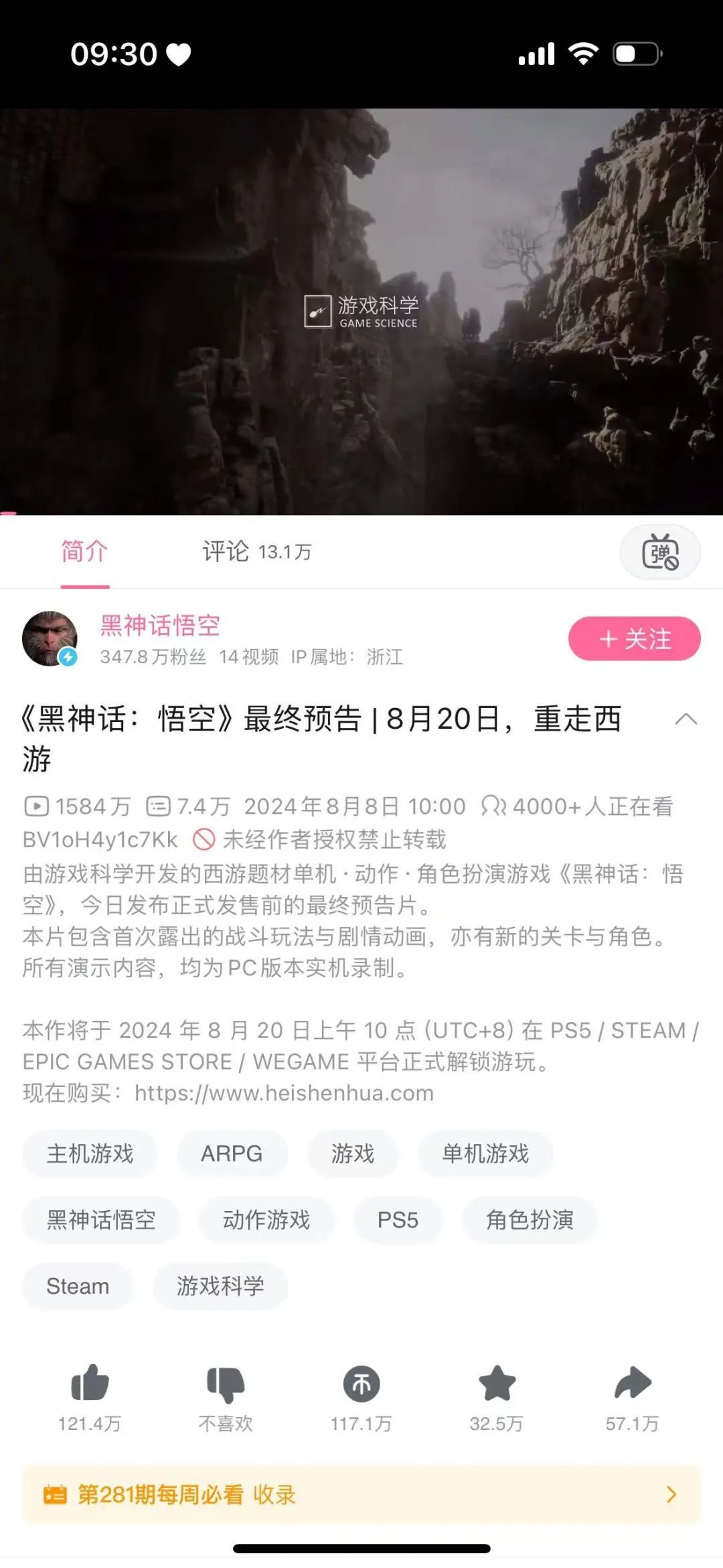723x1568 pixels.
Task: Switch to the 评论 comments tab
Action: (x=256, y=551)
